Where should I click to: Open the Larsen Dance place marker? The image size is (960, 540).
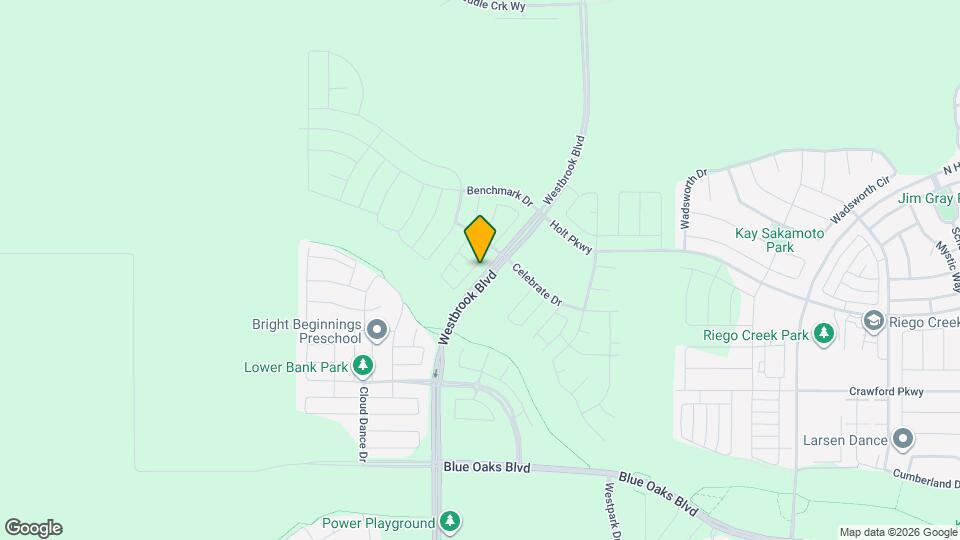pos(903,439)
